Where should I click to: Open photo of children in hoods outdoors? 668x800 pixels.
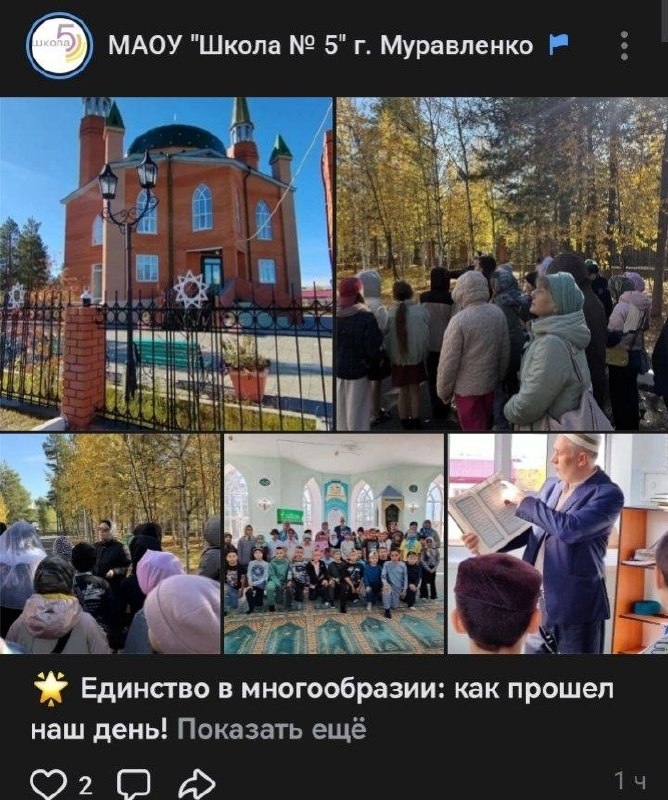[110, 544]
